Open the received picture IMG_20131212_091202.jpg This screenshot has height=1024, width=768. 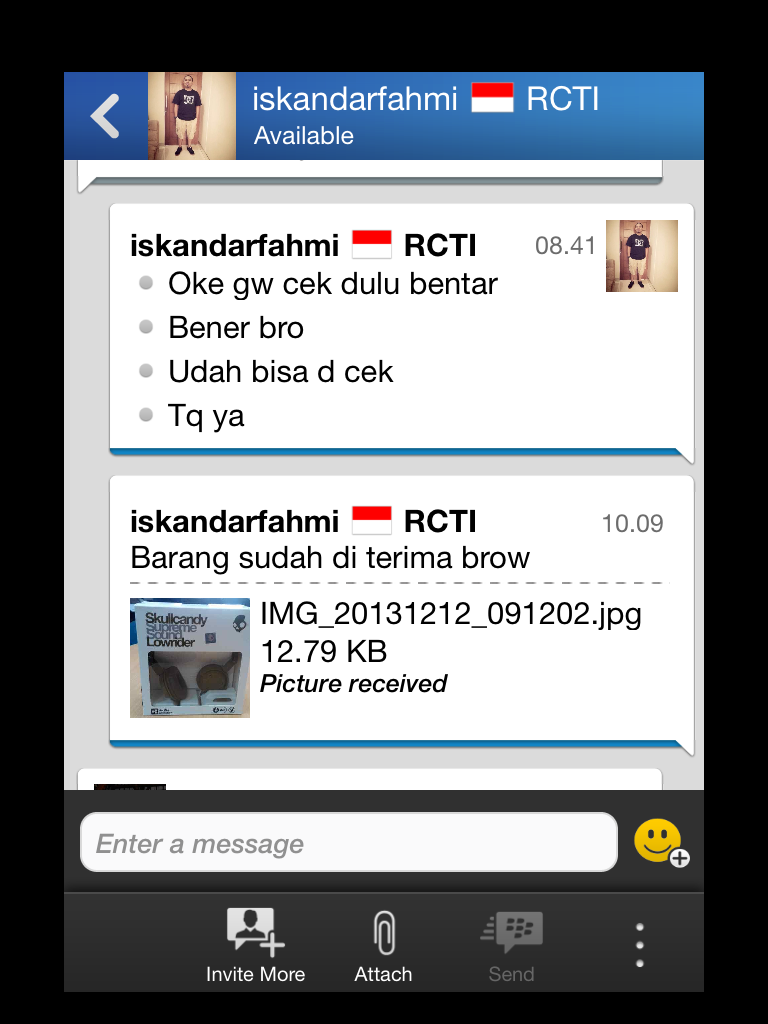190,657
